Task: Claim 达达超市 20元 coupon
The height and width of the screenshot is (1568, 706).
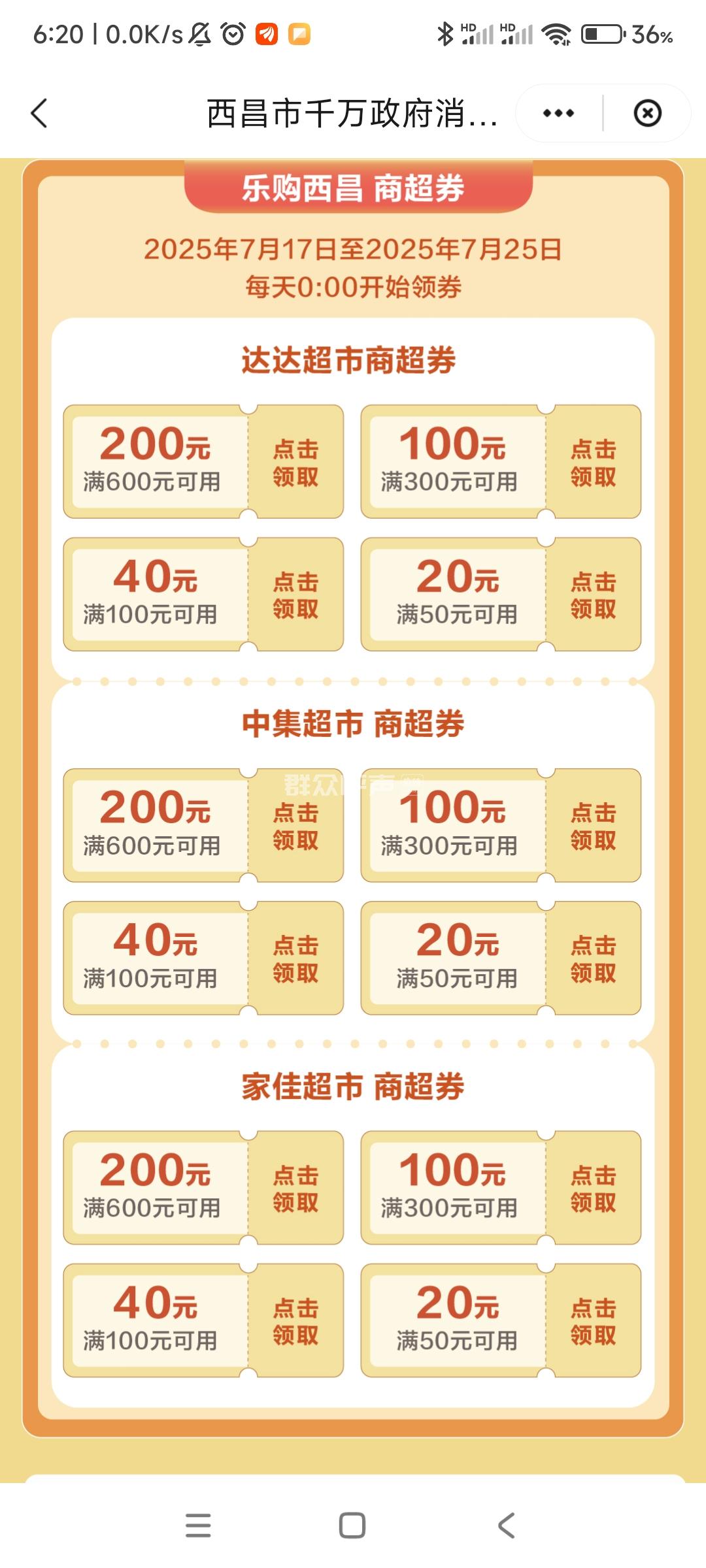Action: coord(593,595)
